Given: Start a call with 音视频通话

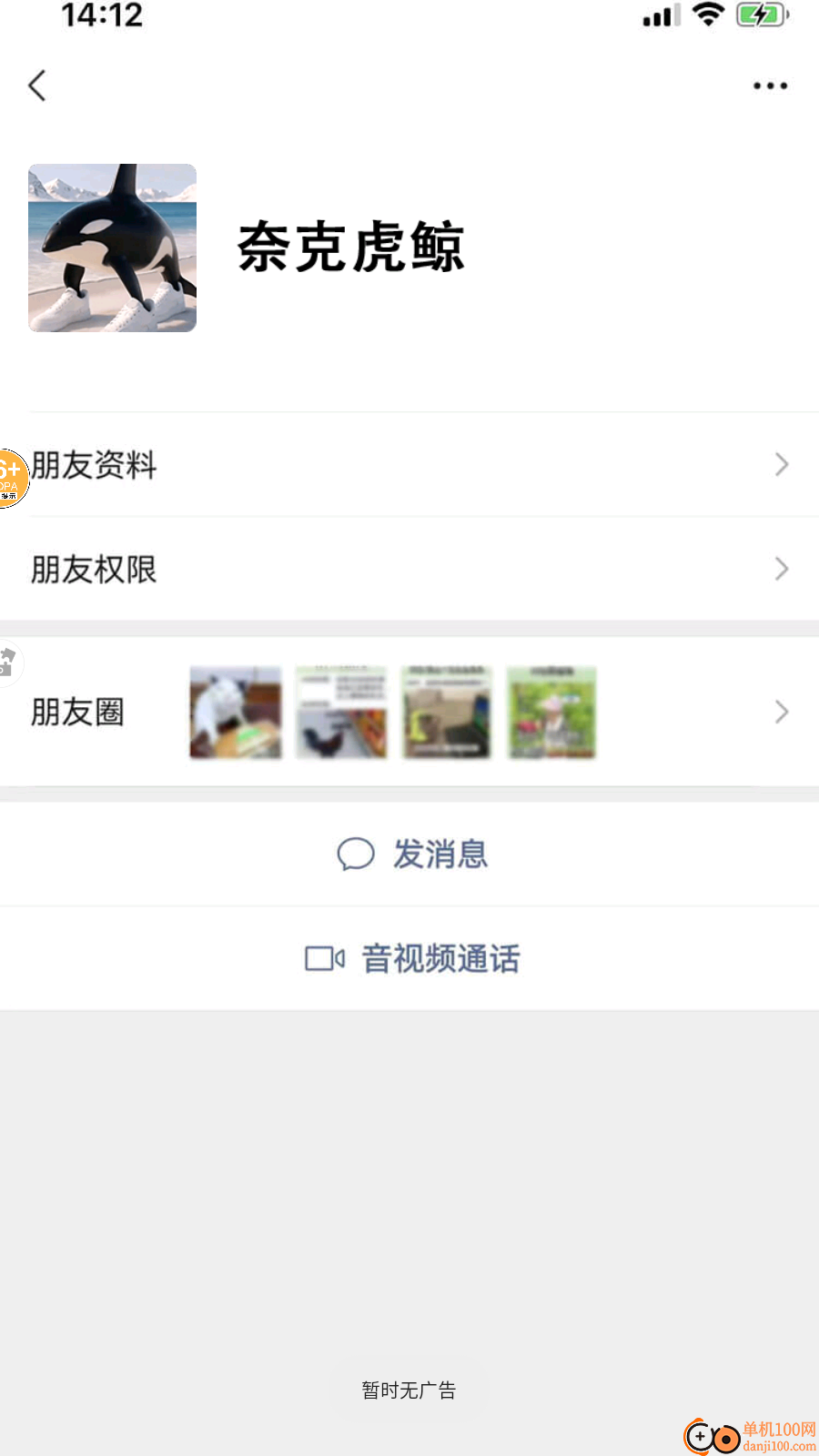Looking at the screenshot, I should point(439,958).
